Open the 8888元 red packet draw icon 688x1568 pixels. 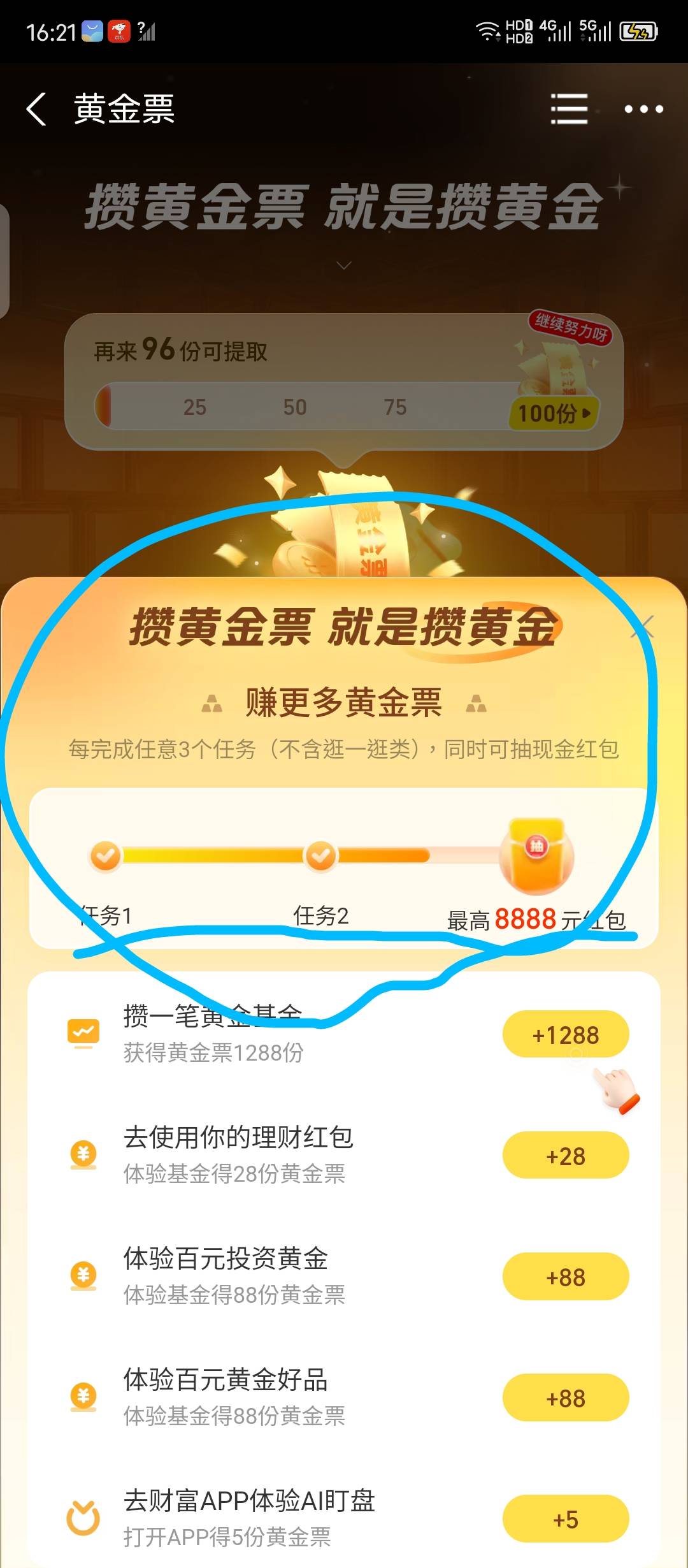click(x=537, y=855)
